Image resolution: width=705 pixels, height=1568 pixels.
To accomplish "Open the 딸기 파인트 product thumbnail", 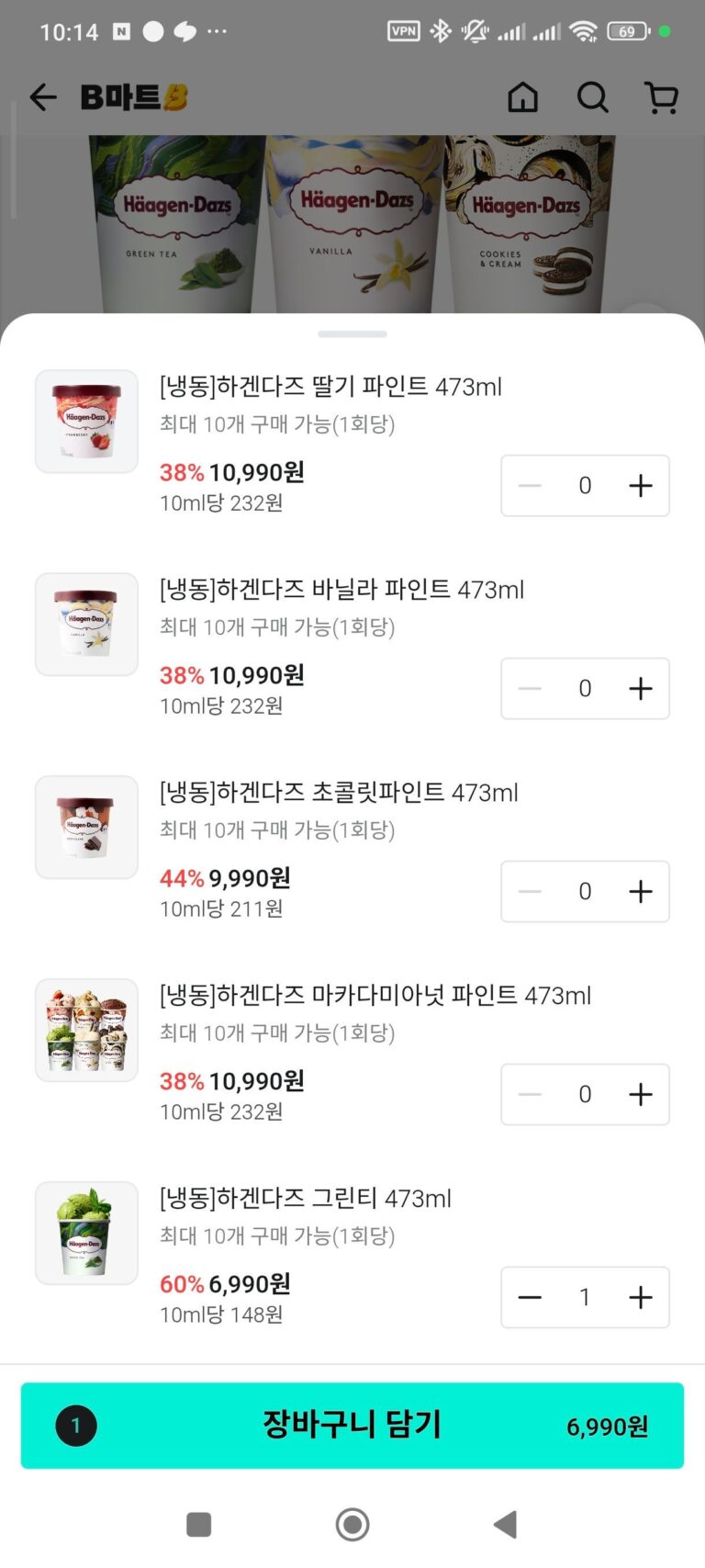I will click(86, 422).
